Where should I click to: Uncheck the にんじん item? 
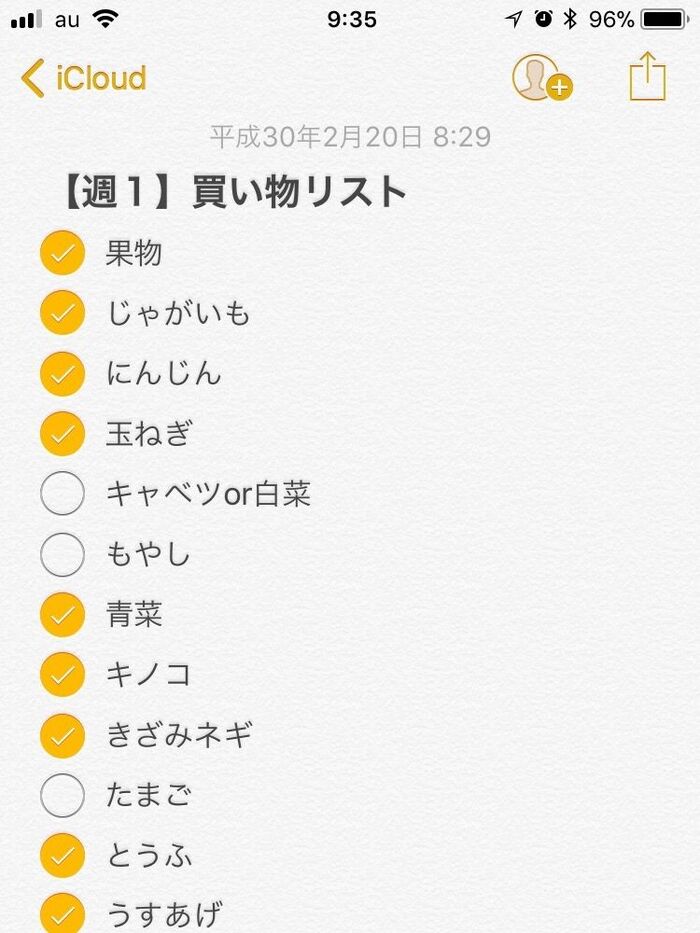coord(62,374)
